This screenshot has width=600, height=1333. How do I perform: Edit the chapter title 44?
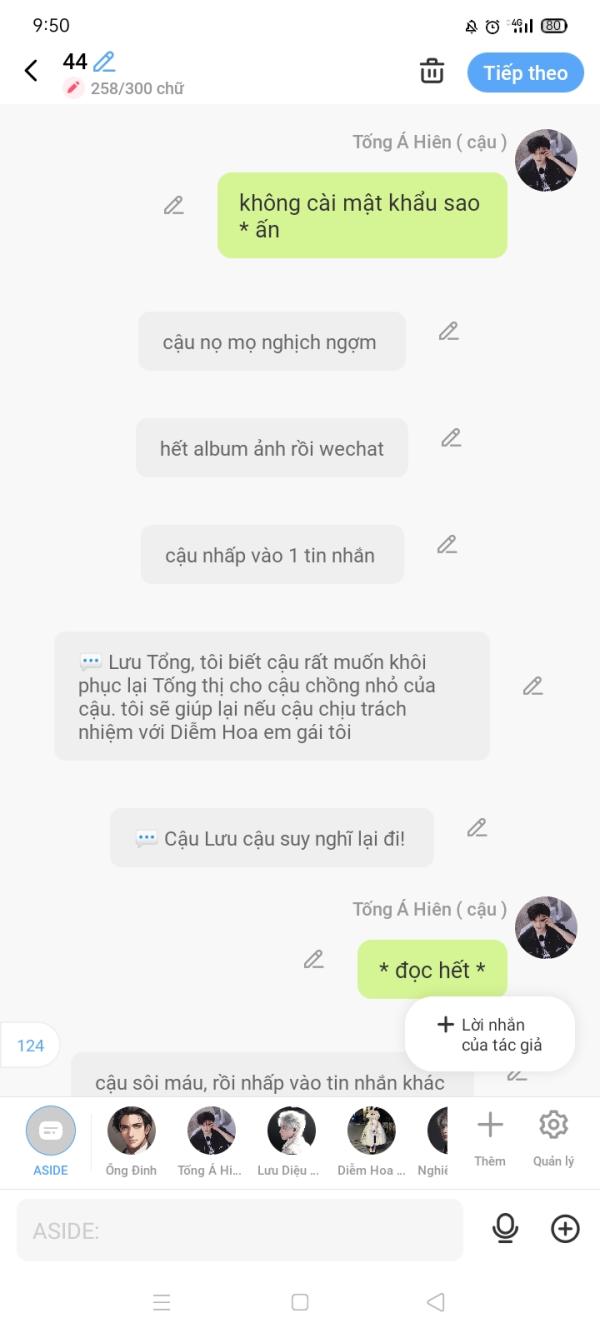tap(104, 62)
